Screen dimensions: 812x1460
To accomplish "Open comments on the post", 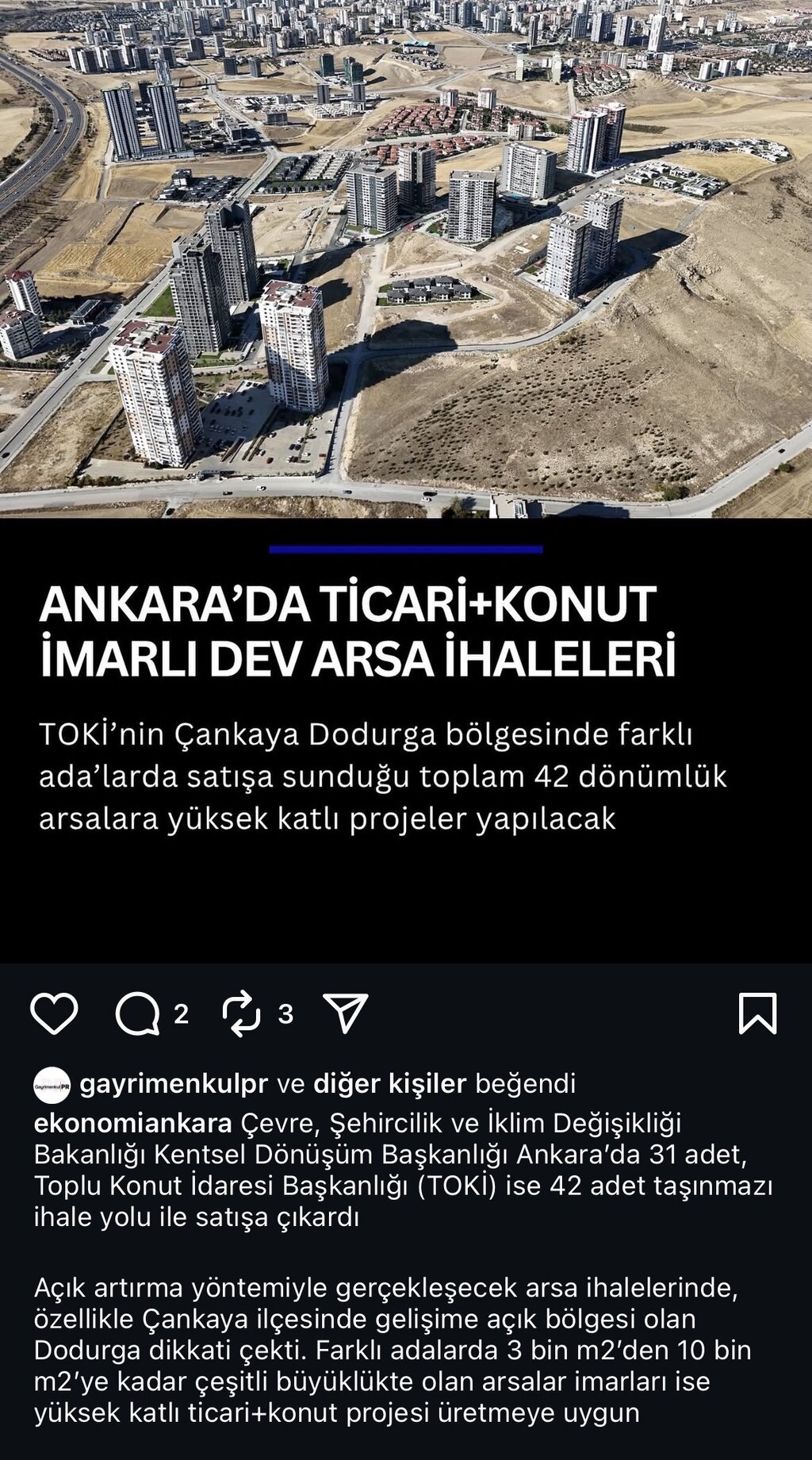I will (x=138, y=1014).
